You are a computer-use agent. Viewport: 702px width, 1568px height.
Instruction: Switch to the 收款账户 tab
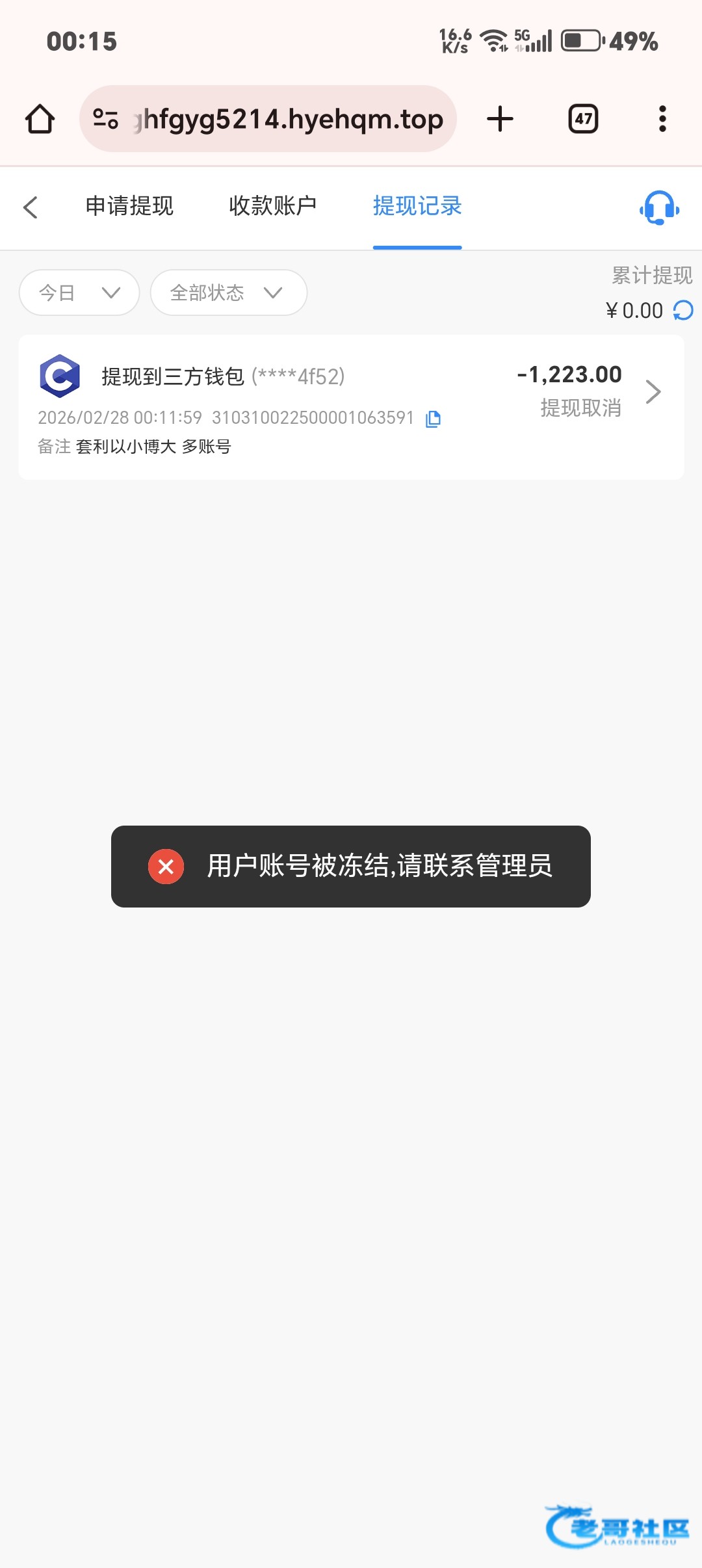pos(272,206)
